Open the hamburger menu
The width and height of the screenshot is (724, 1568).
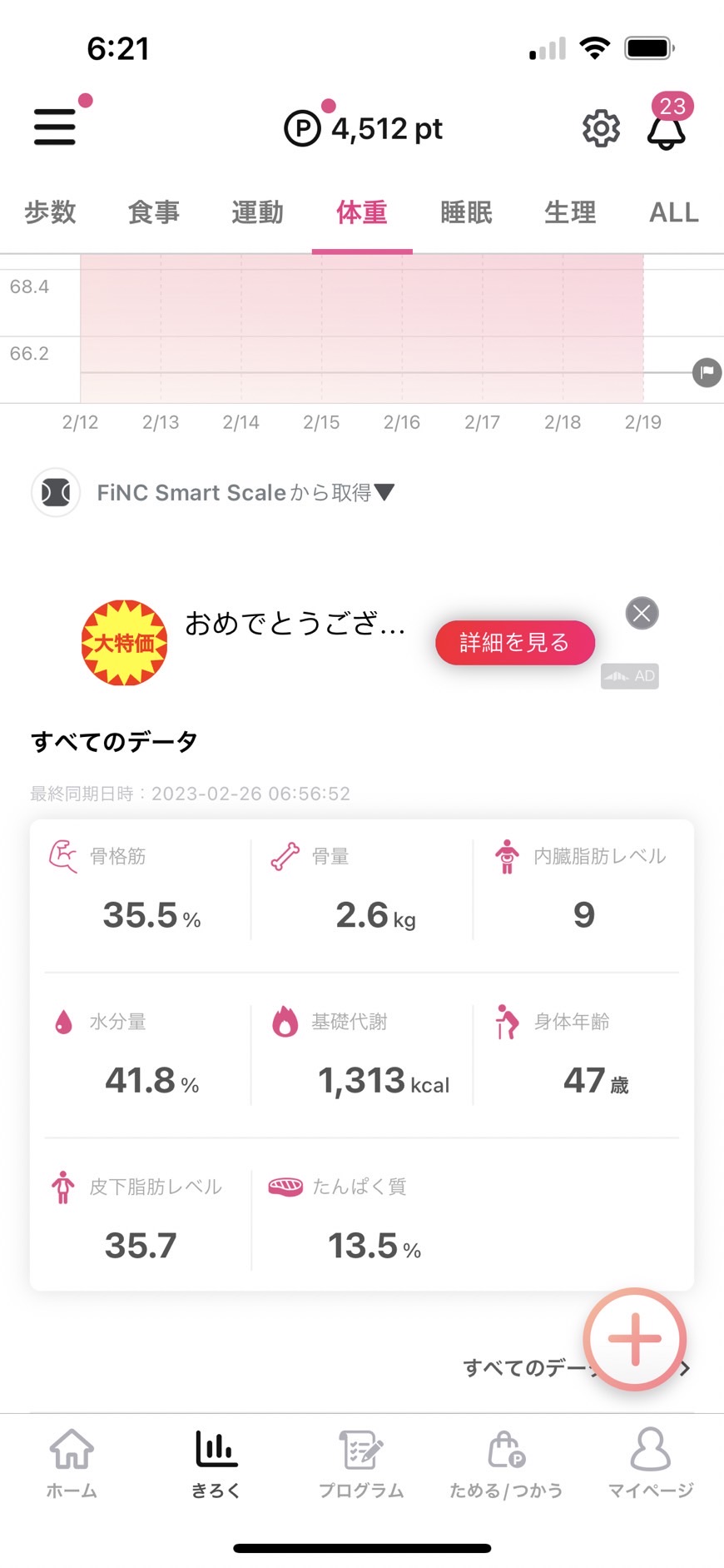(x=55, y=127)
